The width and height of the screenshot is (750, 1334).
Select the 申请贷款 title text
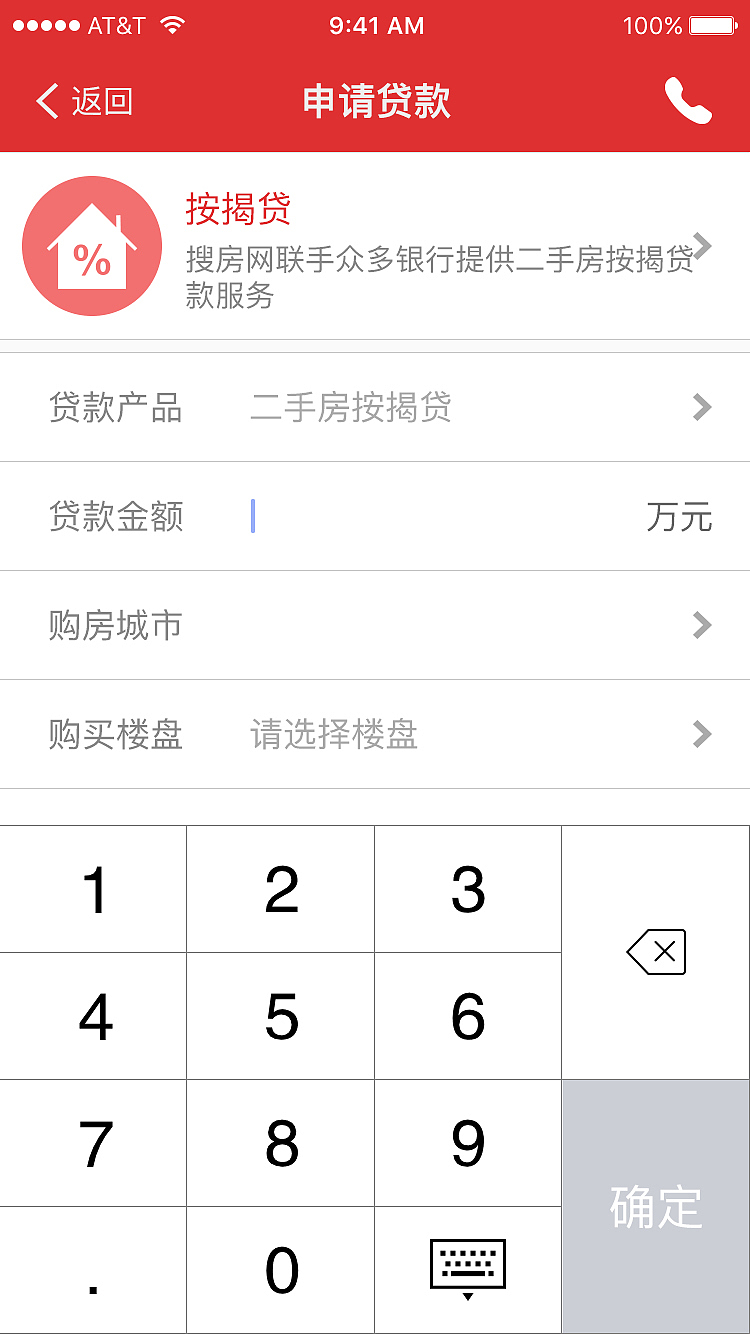tap(375, 101)
